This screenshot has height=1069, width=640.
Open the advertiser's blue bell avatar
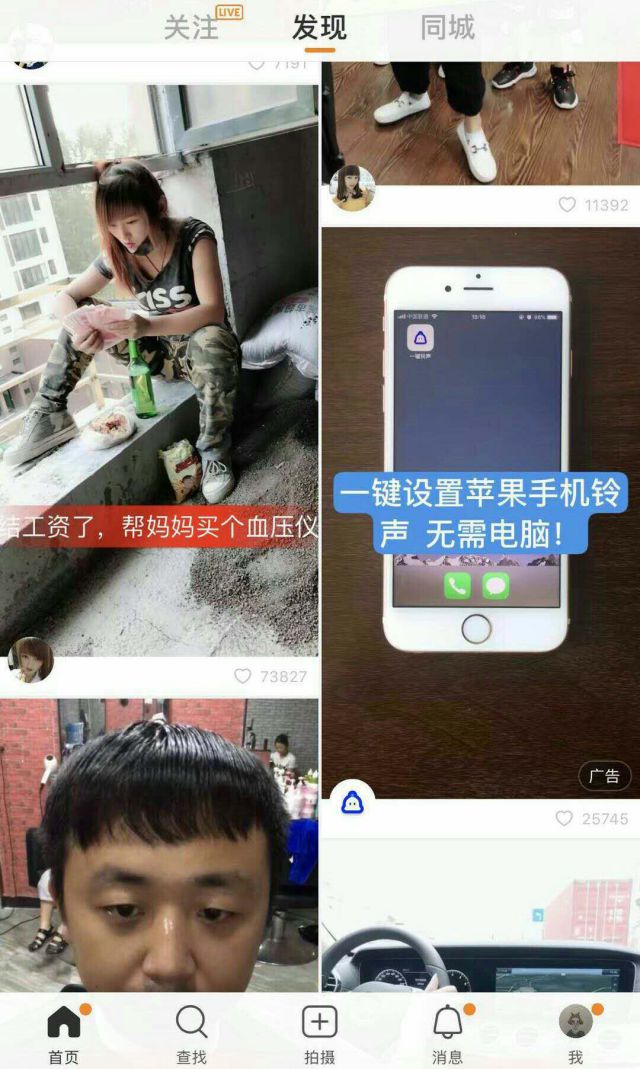pos(352,801)
